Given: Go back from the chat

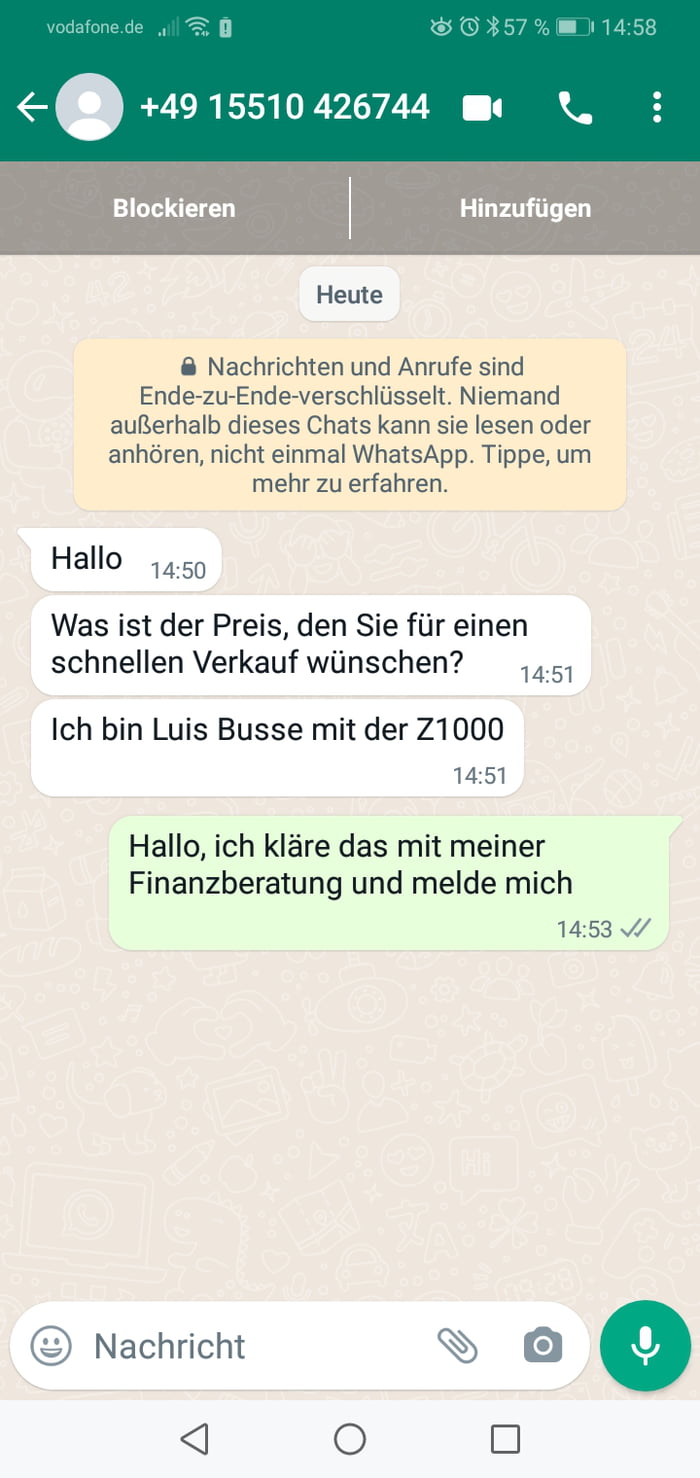Looking at the screenshot, I should (x=32, y=108).
